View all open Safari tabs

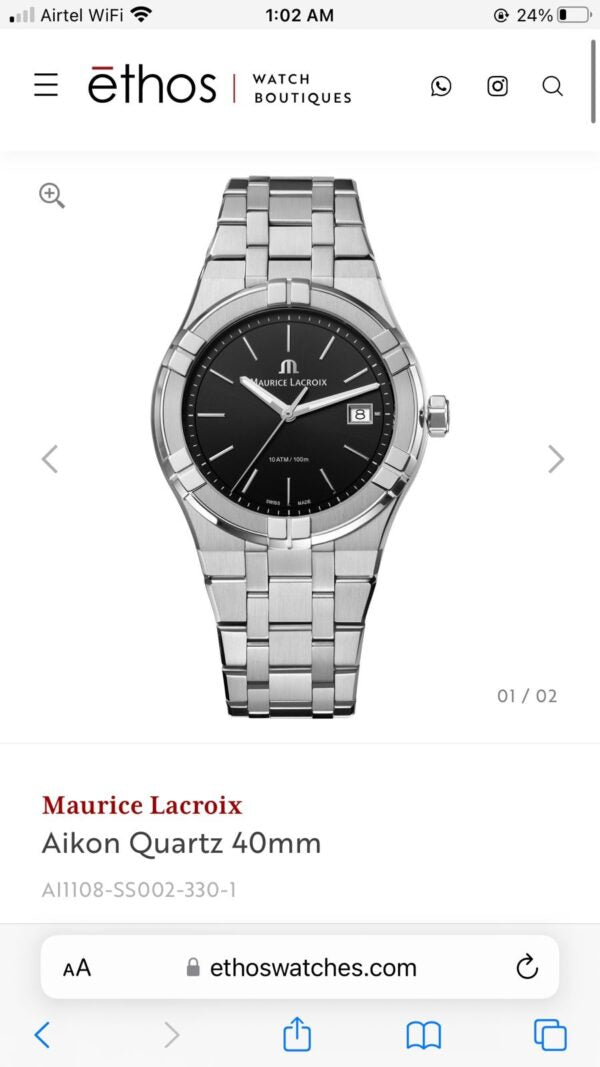pyautogui.click(x=550, y=1034)
